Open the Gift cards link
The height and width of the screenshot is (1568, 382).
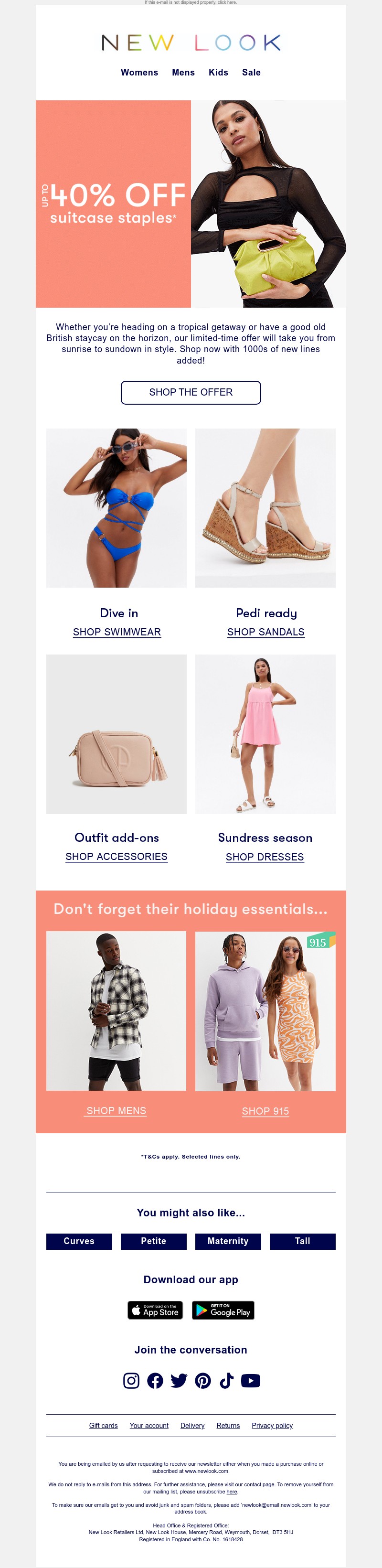pos(104,1426)
